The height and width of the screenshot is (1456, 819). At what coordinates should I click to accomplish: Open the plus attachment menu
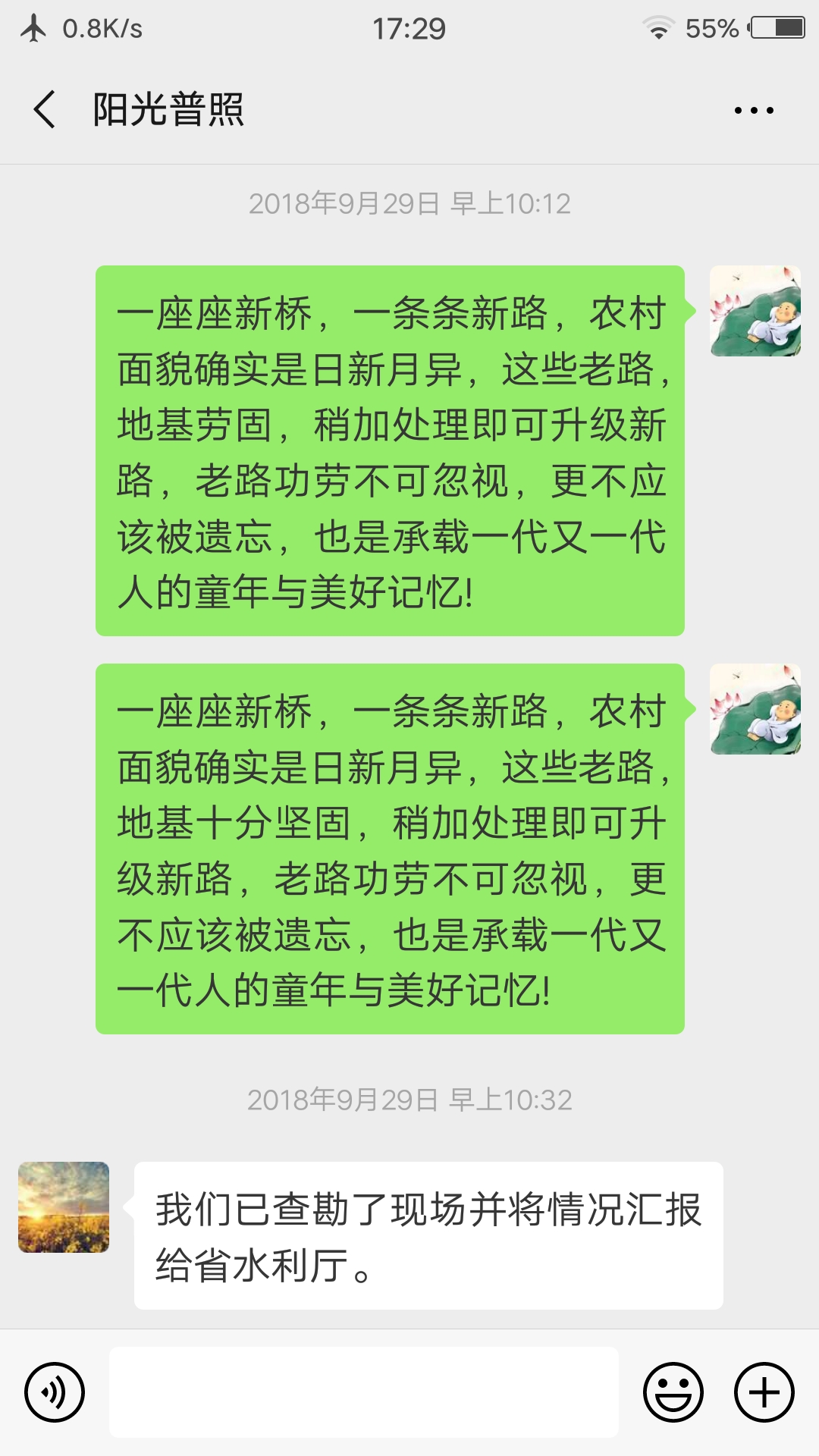[764, 1392]
